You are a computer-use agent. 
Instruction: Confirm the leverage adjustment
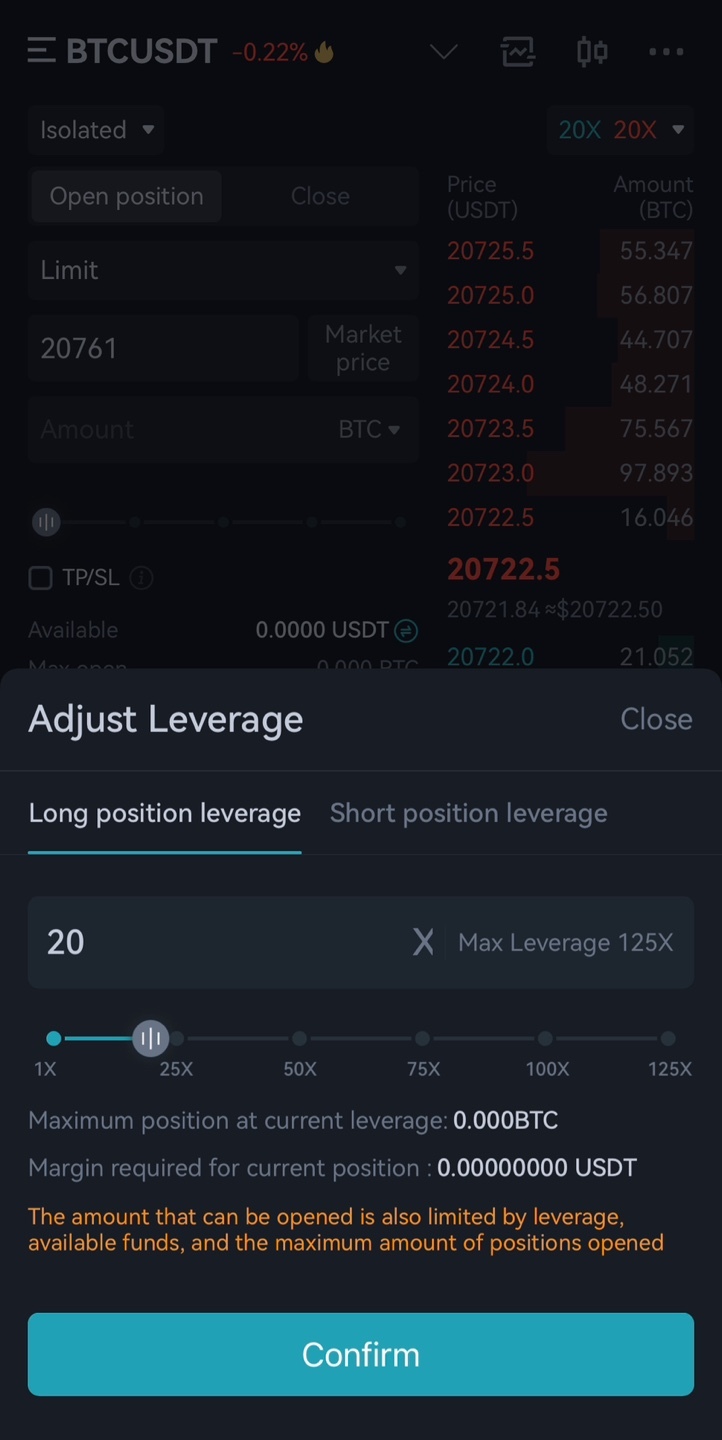pos(361,1354)
